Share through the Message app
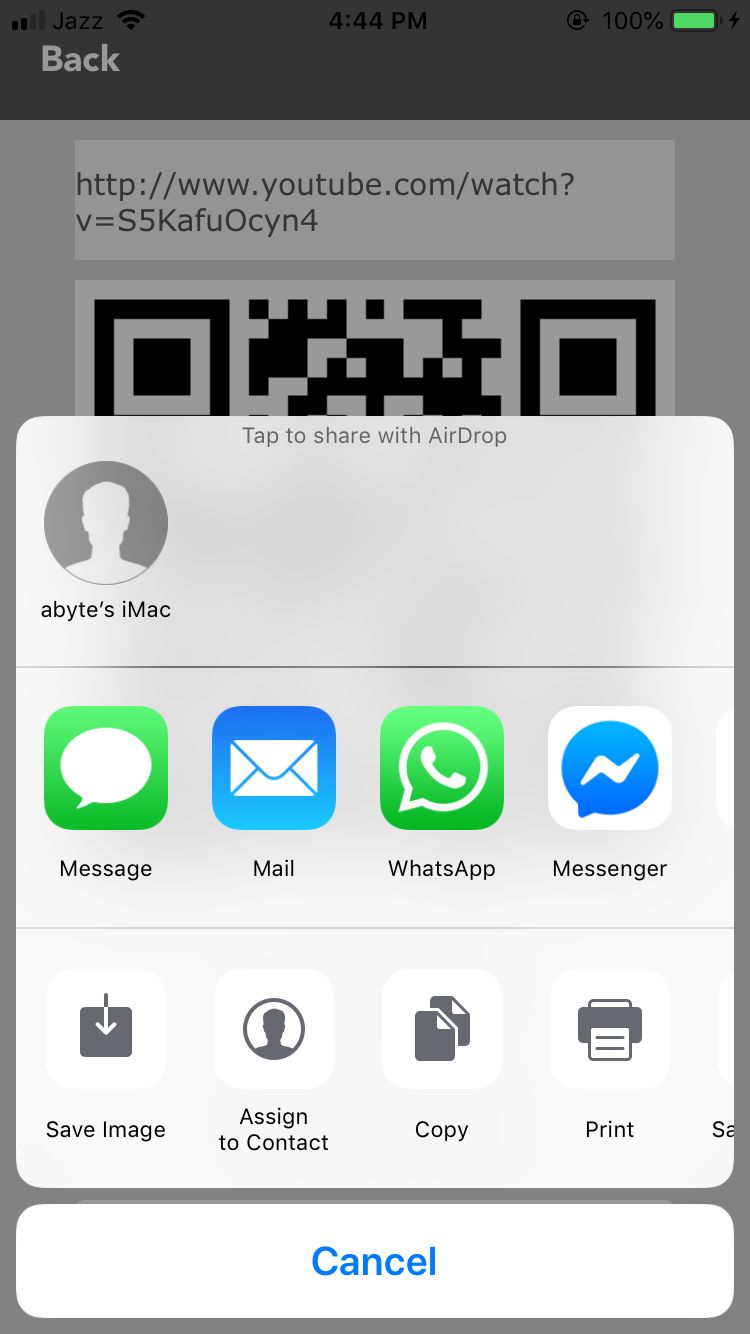This screenshot has height=1334, width=750. 106,768
